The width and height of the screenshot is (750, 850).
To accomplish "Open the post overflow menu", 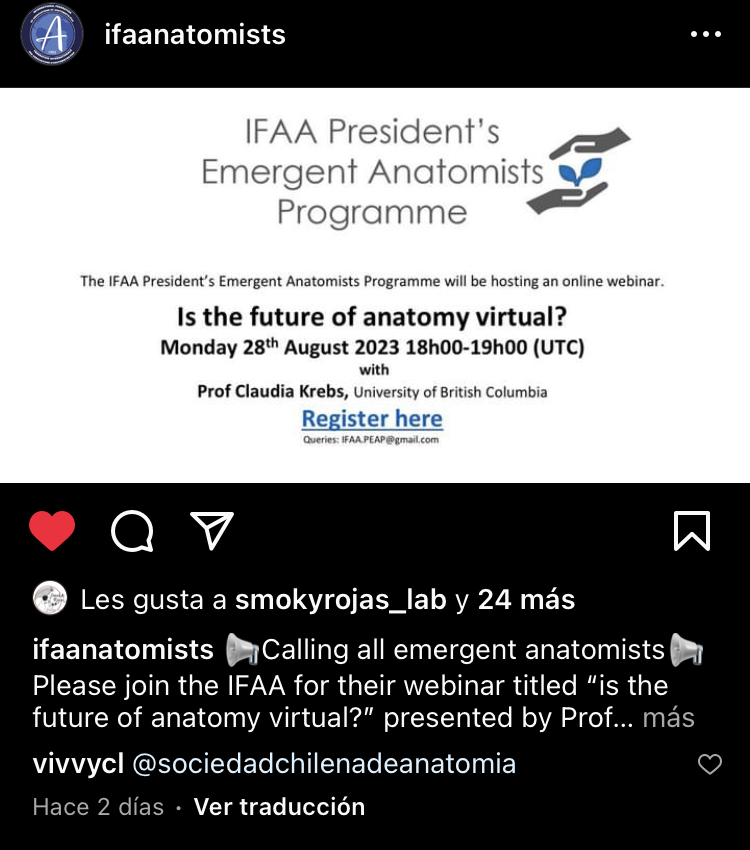I will [x=705, y=35].
